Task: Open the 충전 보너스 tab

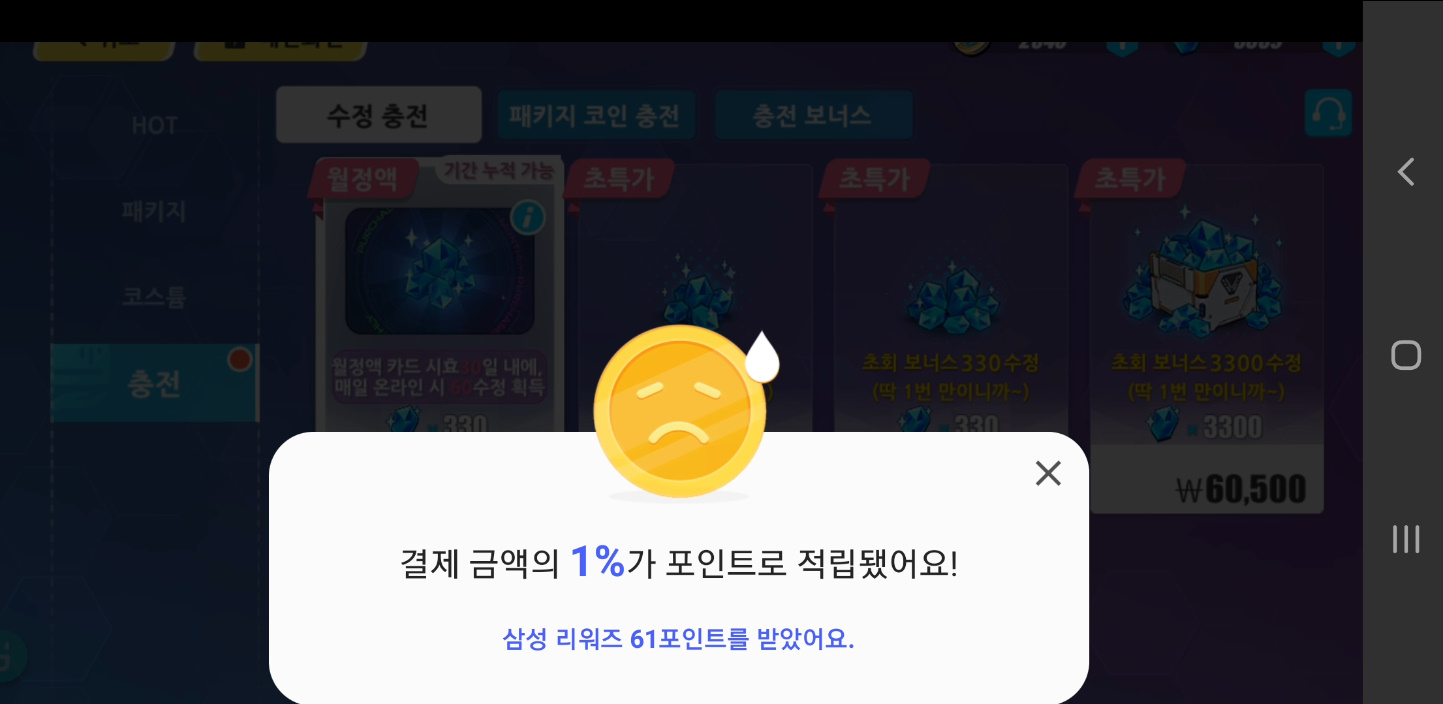Action: point(812,116)
